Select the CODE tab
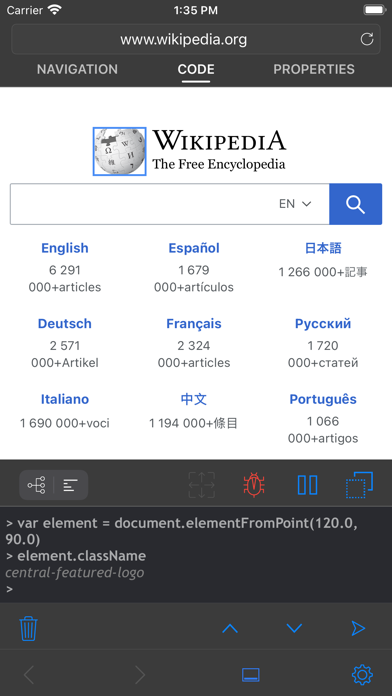The width and height of the screenshot is (392, 696). pos(196,69)
